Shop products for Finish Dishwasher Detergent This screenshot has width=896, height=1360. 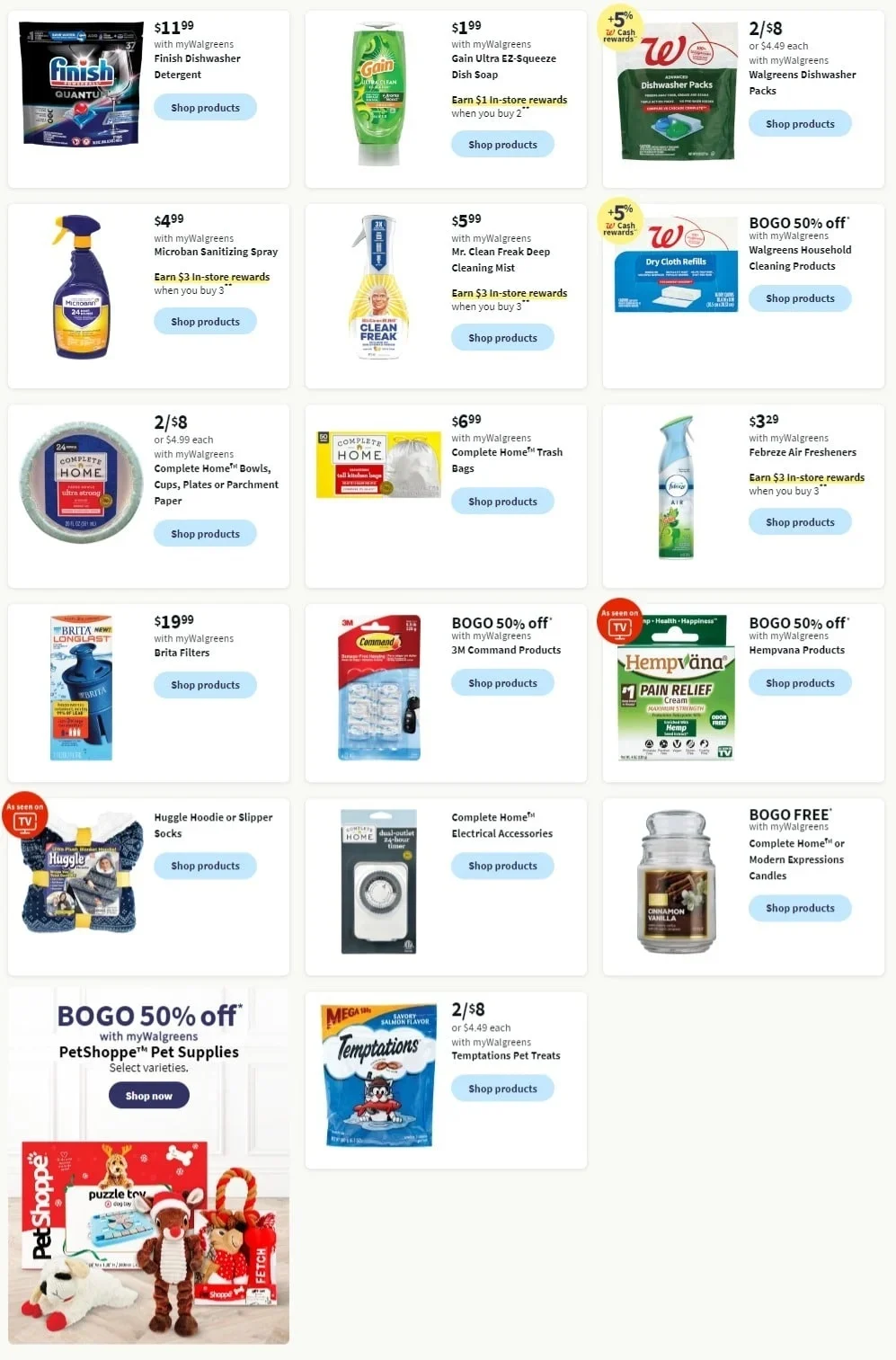coord(205,108)
